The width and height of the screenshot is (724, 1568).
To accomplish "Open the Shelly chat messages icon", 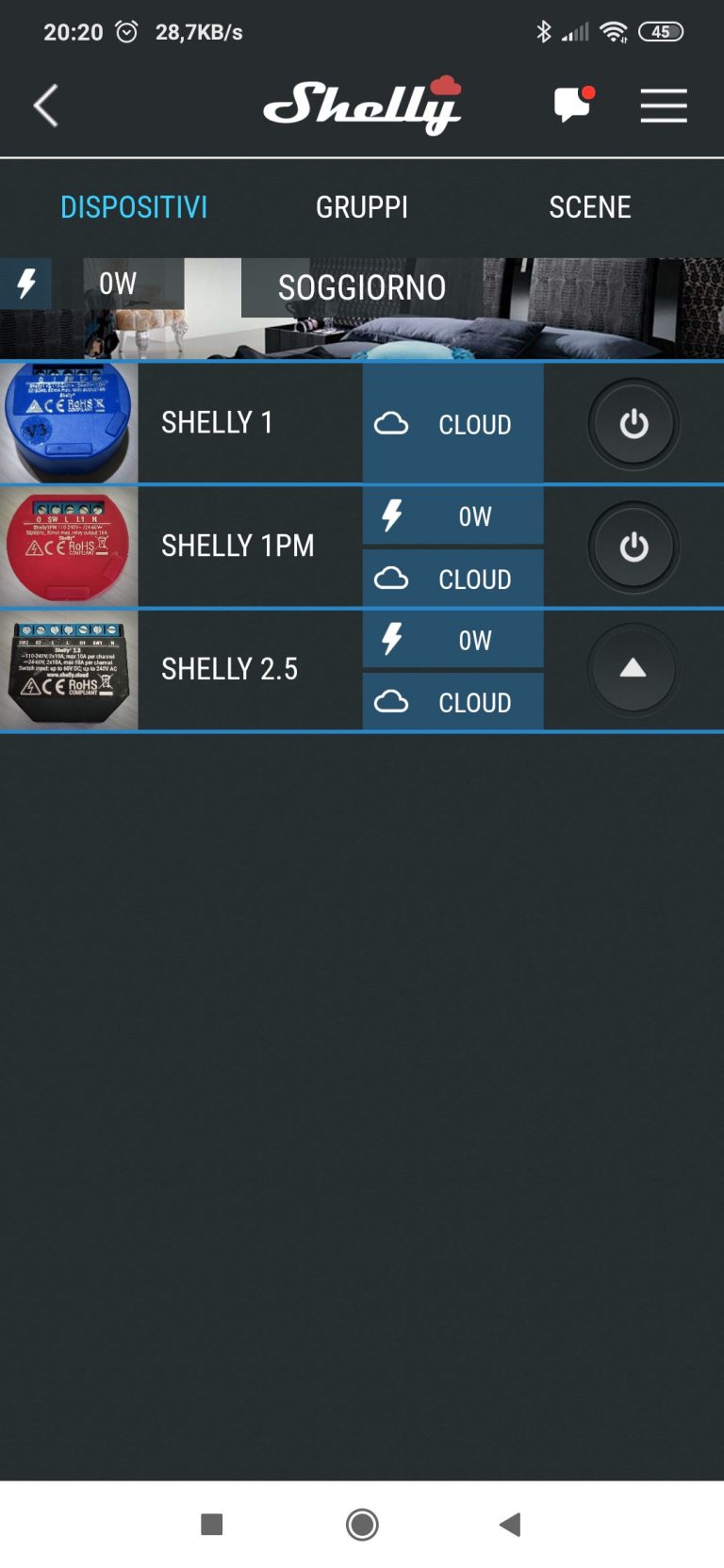I will coord(573,106).
